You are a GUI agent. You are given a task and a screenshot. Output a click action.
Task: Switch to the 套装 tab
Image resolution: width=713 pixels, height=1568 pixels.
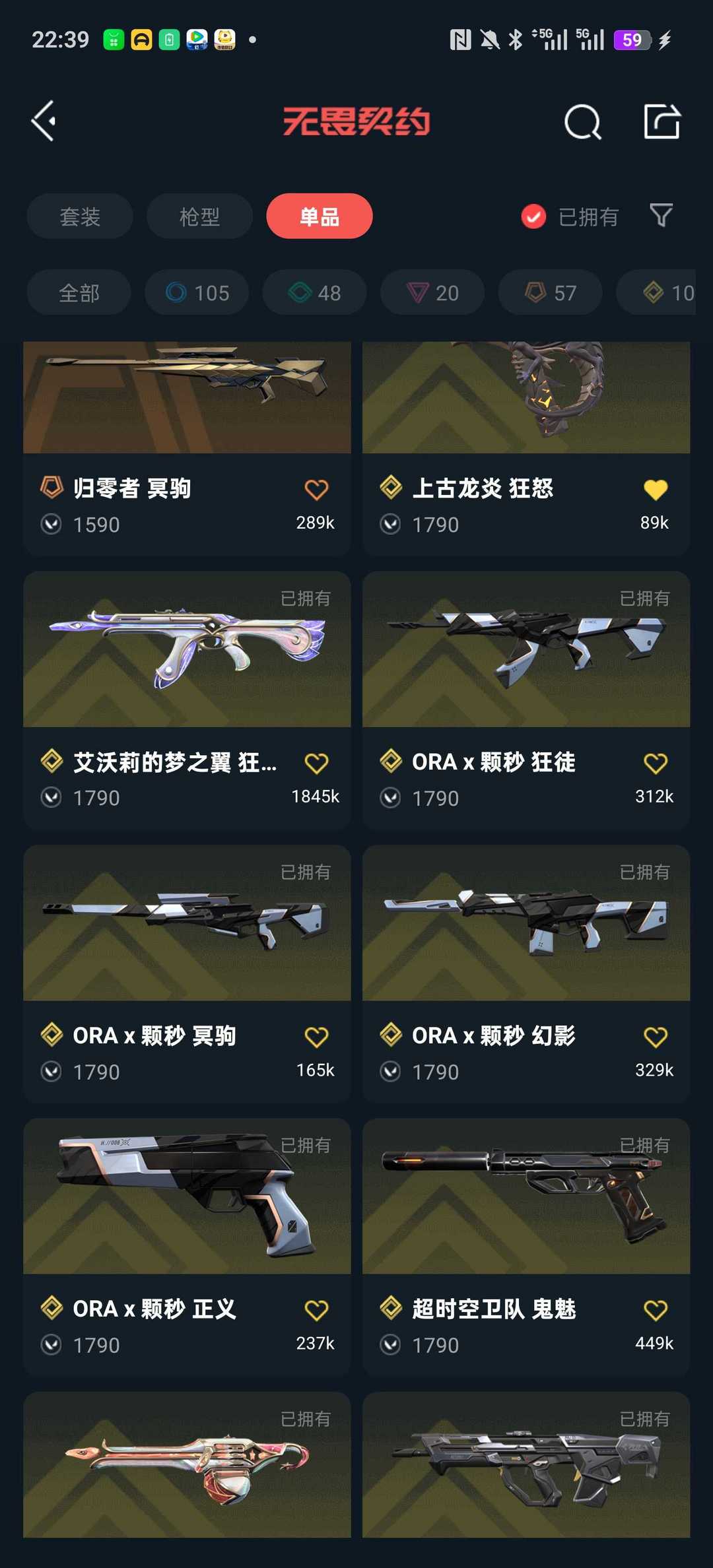point(80,216)
